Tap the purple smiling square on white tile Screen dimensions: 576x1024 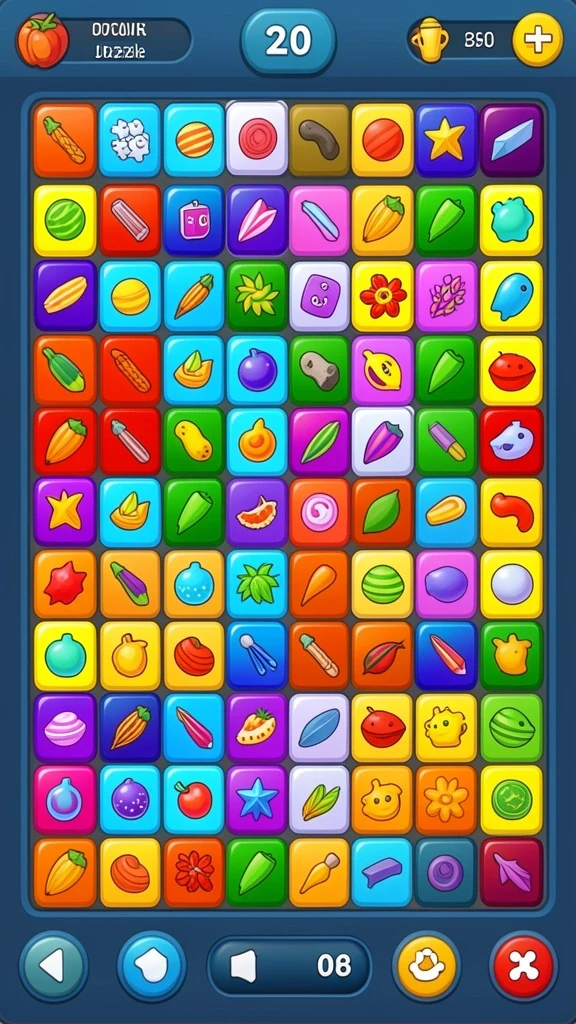coord(319,296)
